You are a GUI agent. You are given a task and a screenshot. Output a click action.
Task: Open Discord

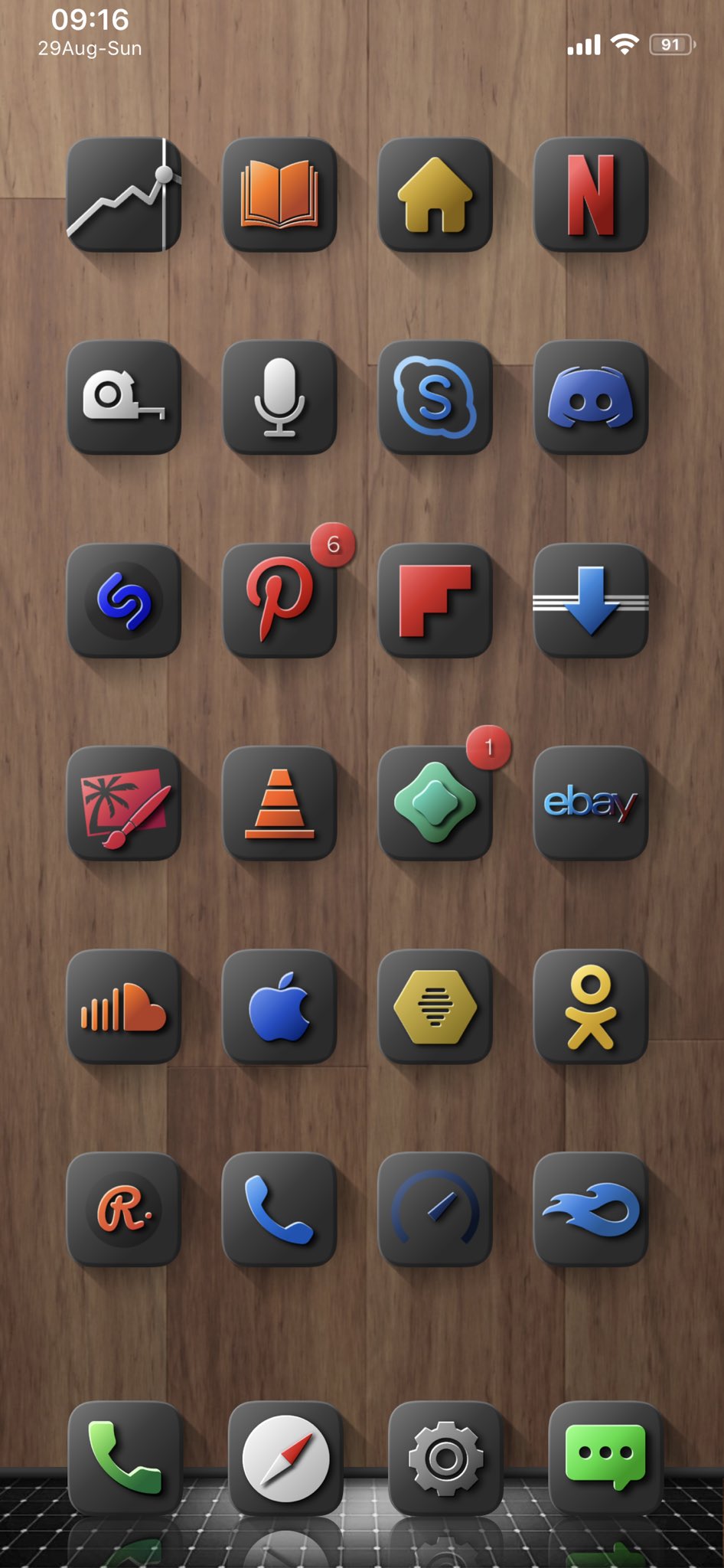pos(590,397)
